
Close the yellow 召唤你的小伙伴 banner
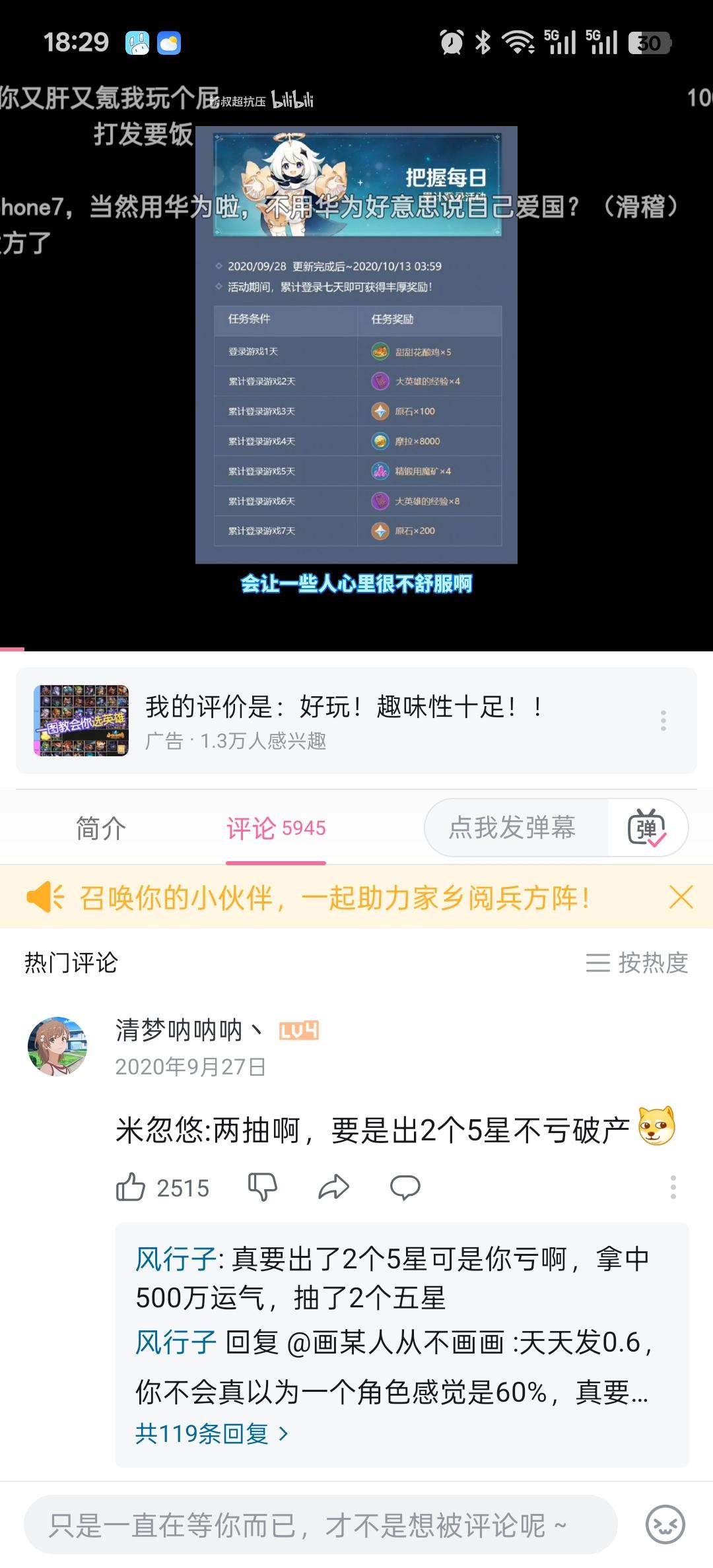(681, 898)
